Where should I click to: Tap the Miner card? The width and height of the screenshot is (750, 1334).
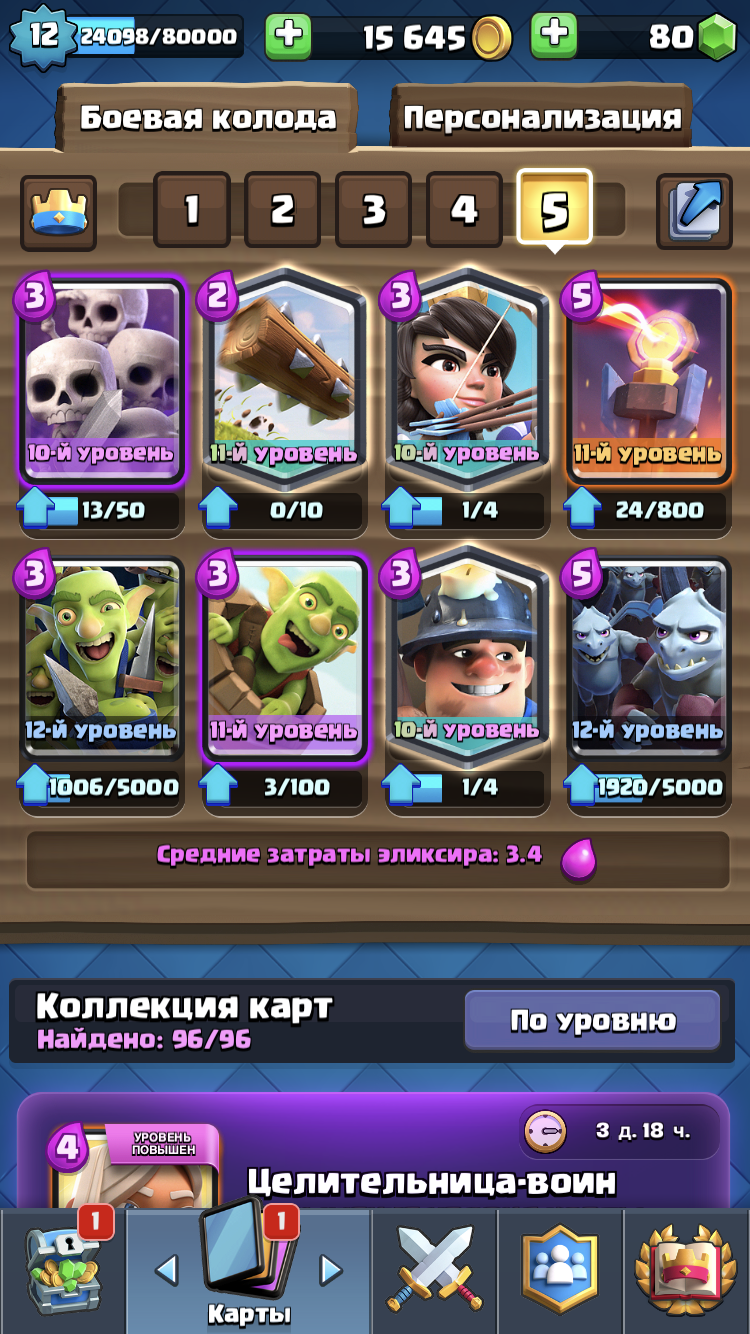click(466, 658)
